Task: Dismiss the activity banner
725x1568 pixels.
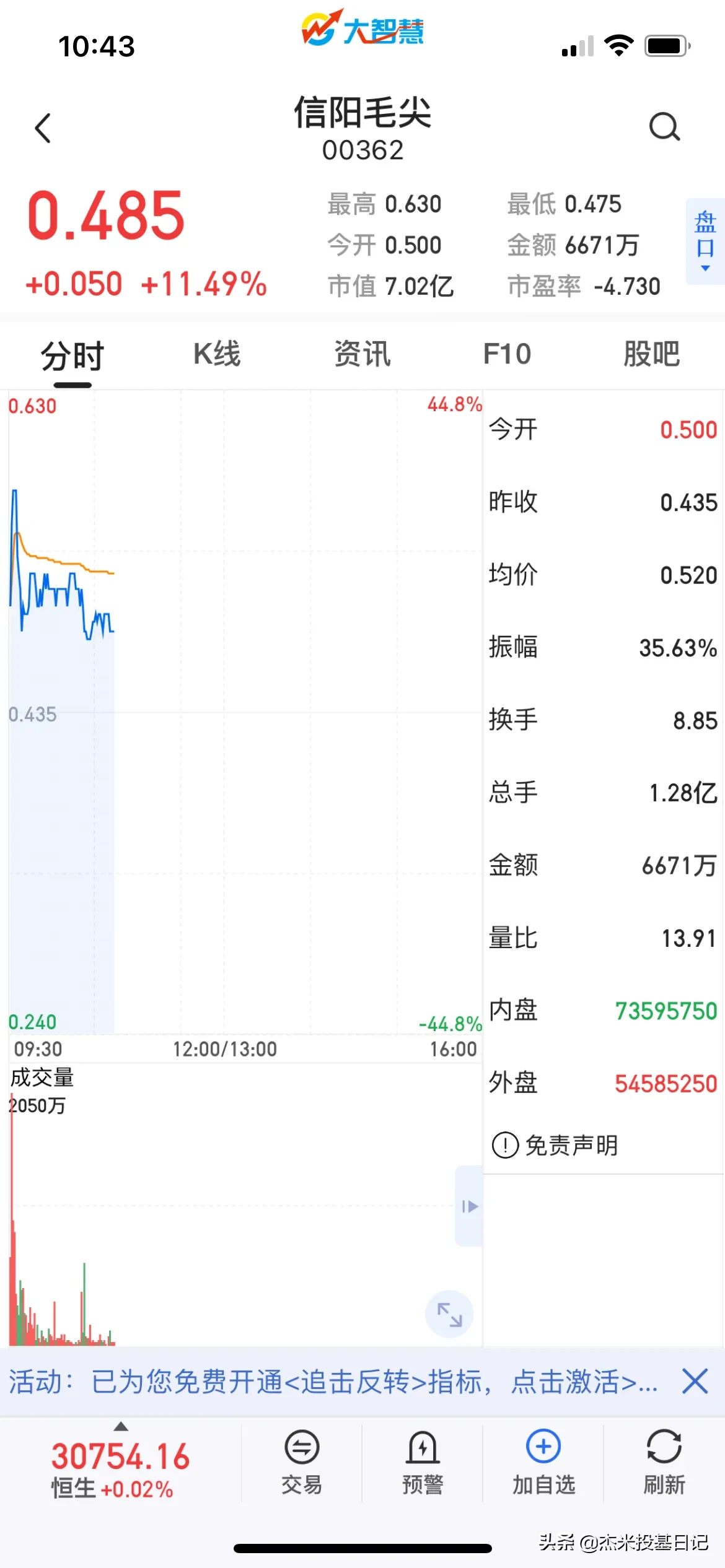Action: (x=695, y=1381)
